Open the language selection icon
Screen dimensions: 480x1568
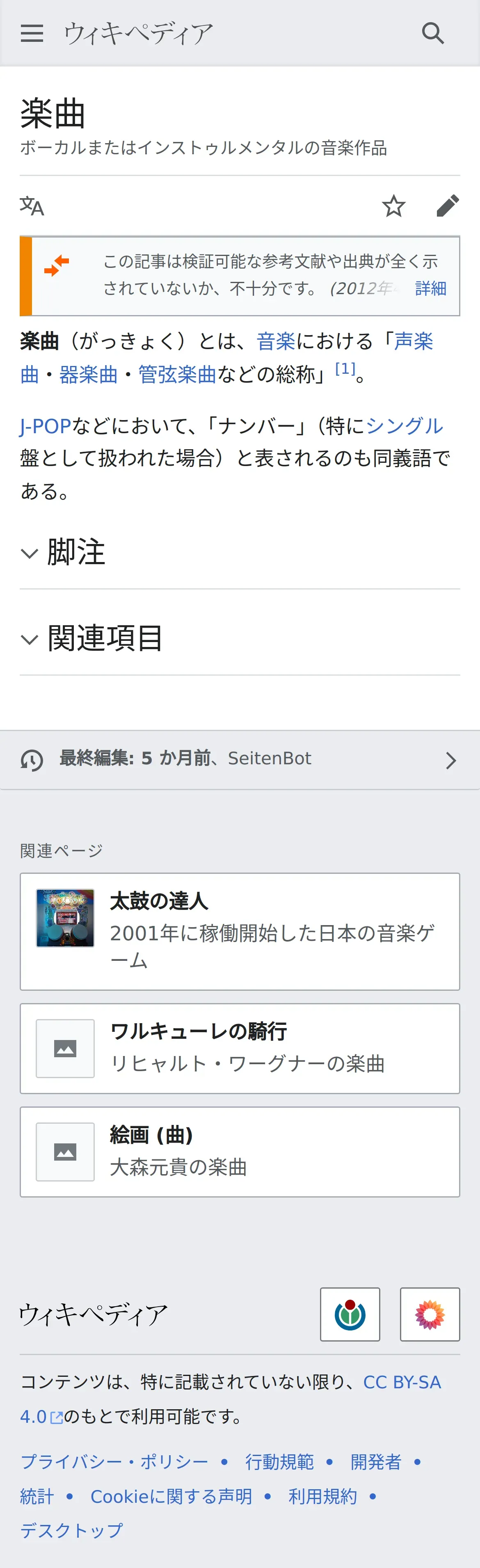(x=32, y=206)
